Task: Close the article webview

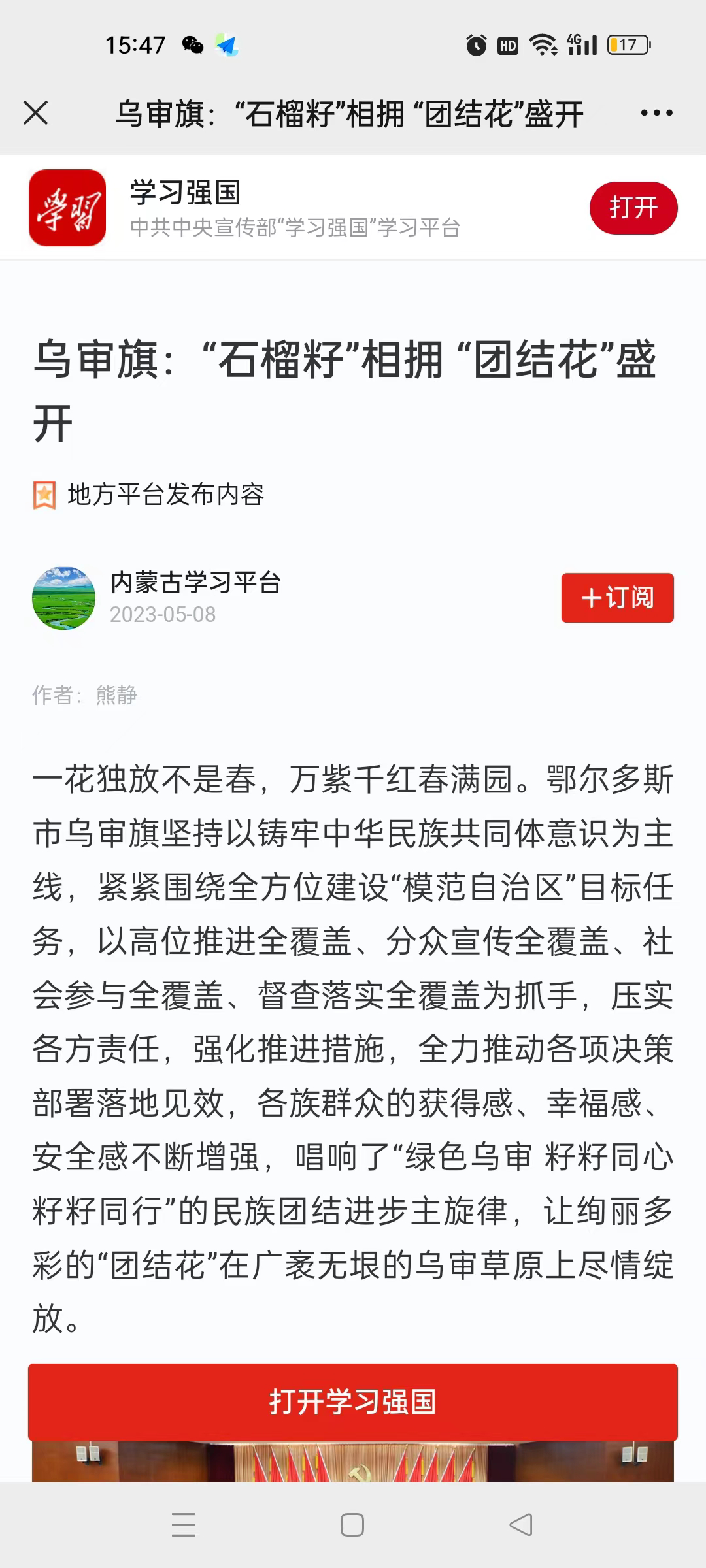Action: tap(36, 113)
